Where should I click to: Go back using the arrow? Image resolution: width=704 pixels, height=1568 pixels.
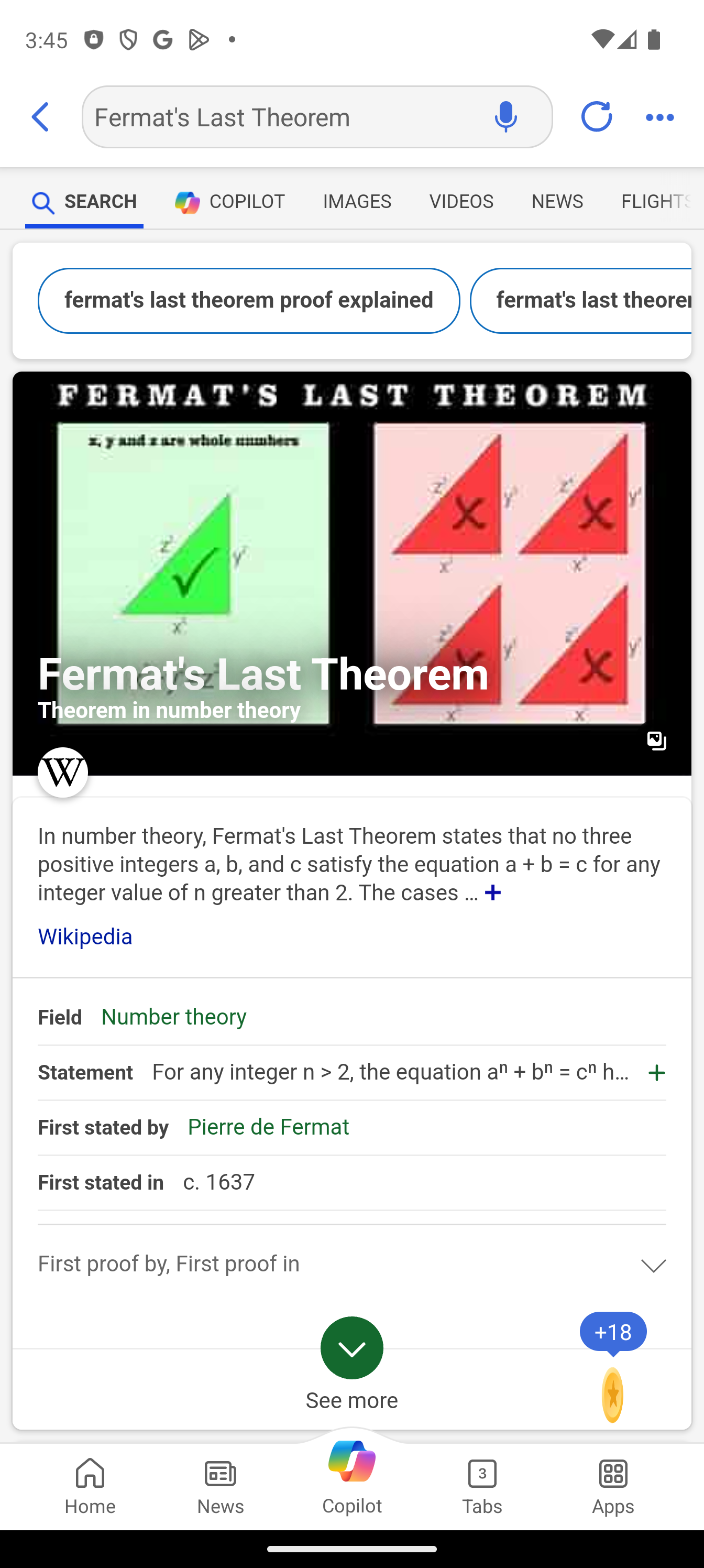(x=41, y=117)
